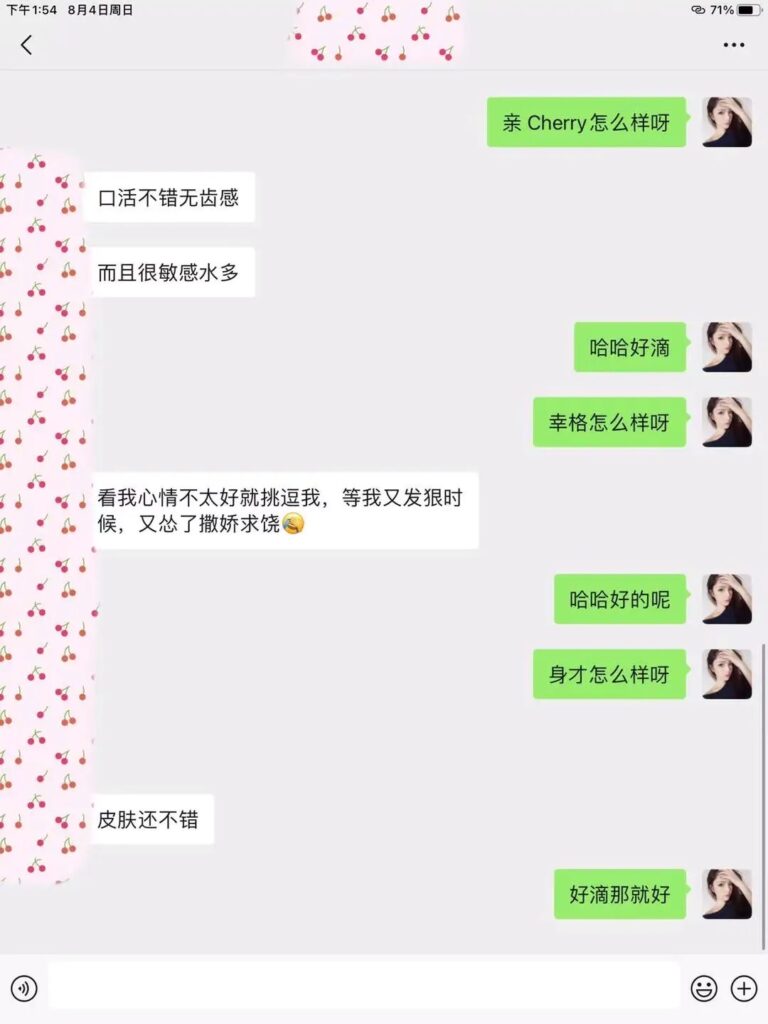Viewport: 768px width, 1024px height.
Task: Open sender avatar beside 好滴那就好 message
Action: click(x=727, y=894)
